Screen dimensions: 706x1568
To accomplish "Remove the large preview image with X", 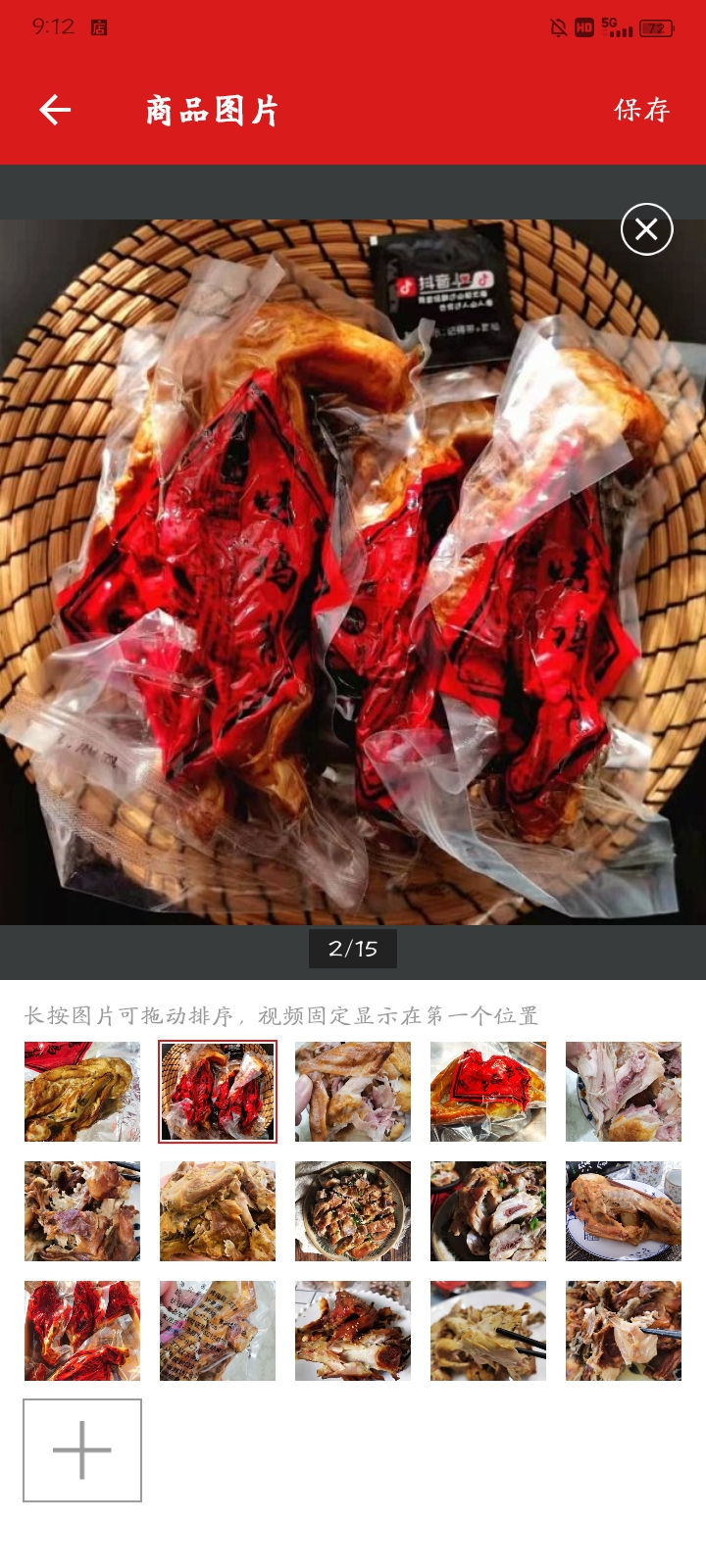I will [x=646, y=229].
